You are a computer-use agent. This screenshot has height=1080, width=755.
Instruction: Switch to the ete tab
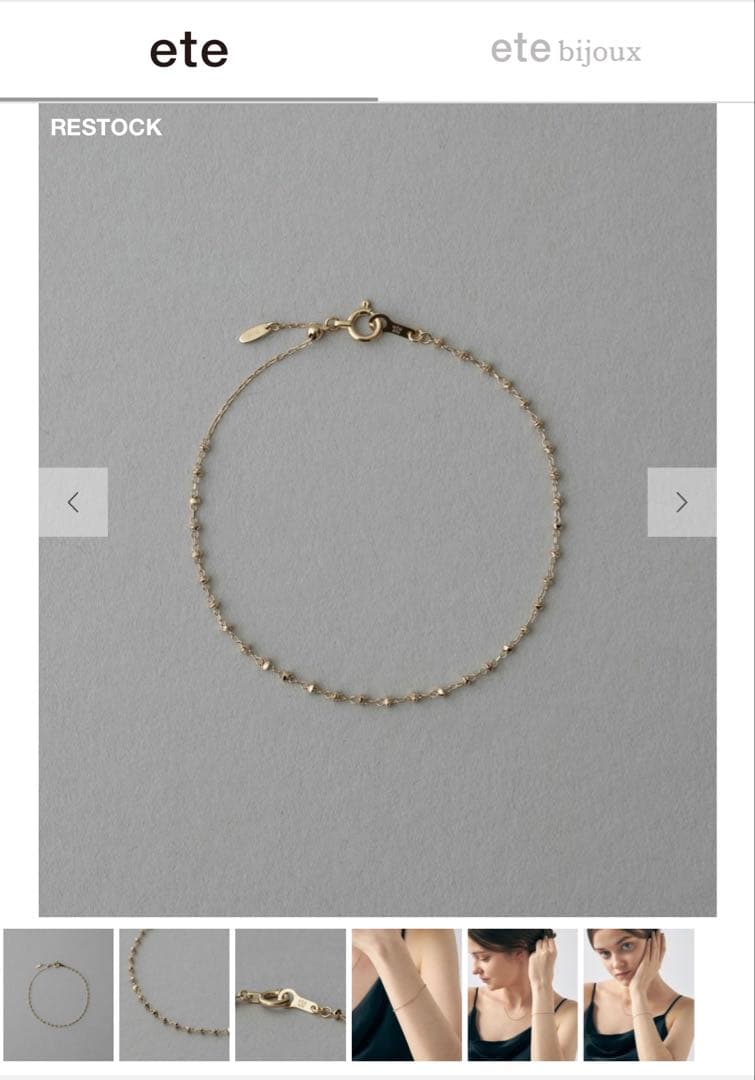click(189, 50)
